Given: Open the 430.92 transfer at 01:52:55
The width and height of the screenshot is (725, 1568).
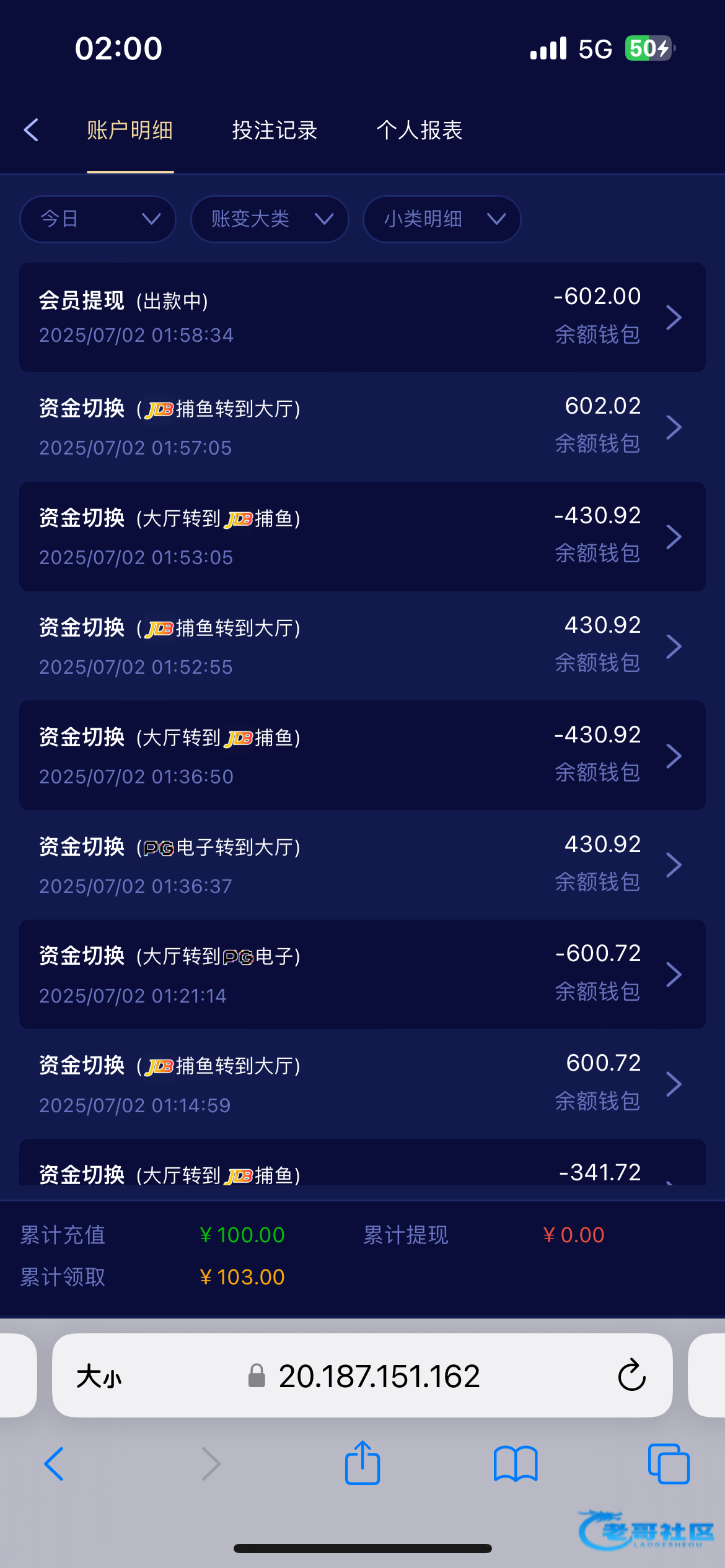Looking at the screenshot, I should (x=362, y=646).
